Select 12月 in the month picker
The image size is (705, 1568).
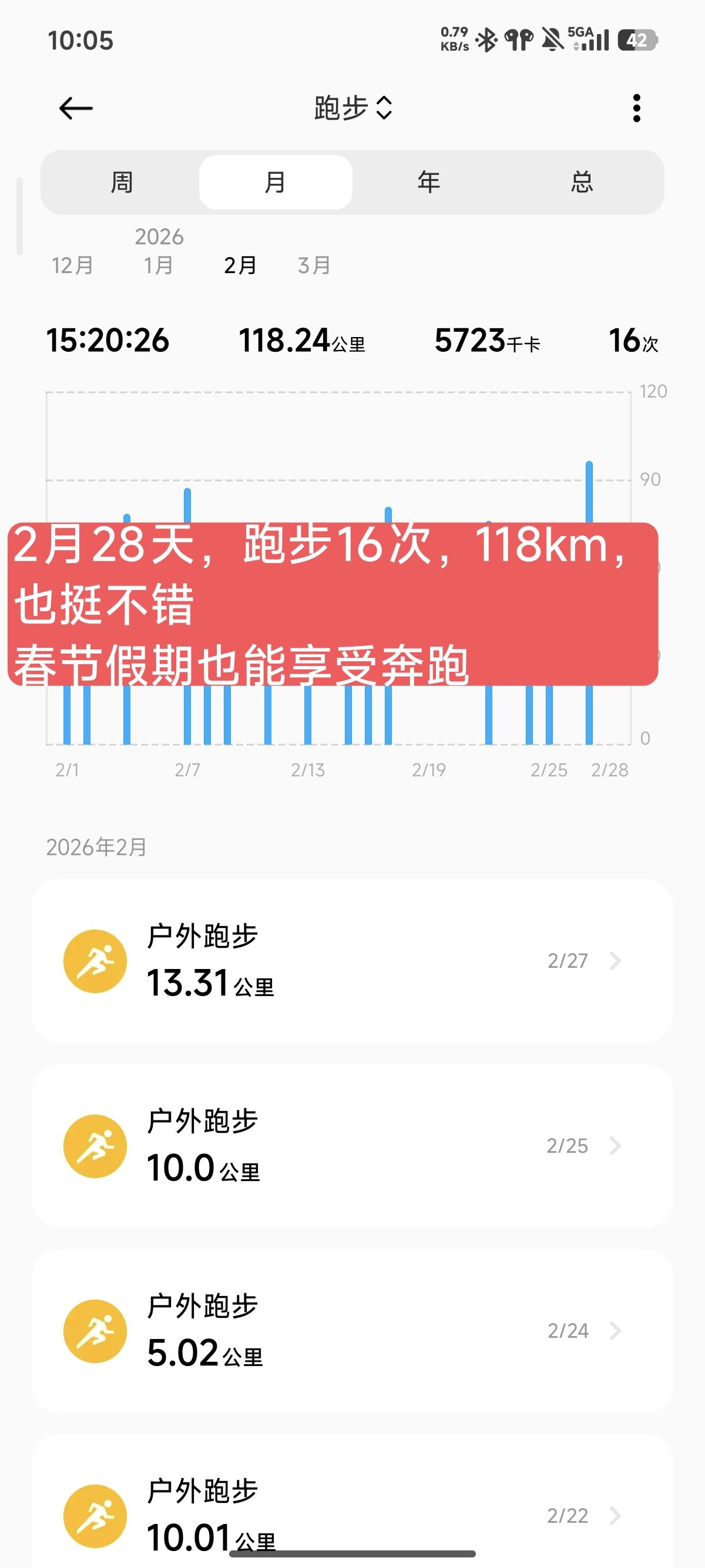[x=72, y=265]
